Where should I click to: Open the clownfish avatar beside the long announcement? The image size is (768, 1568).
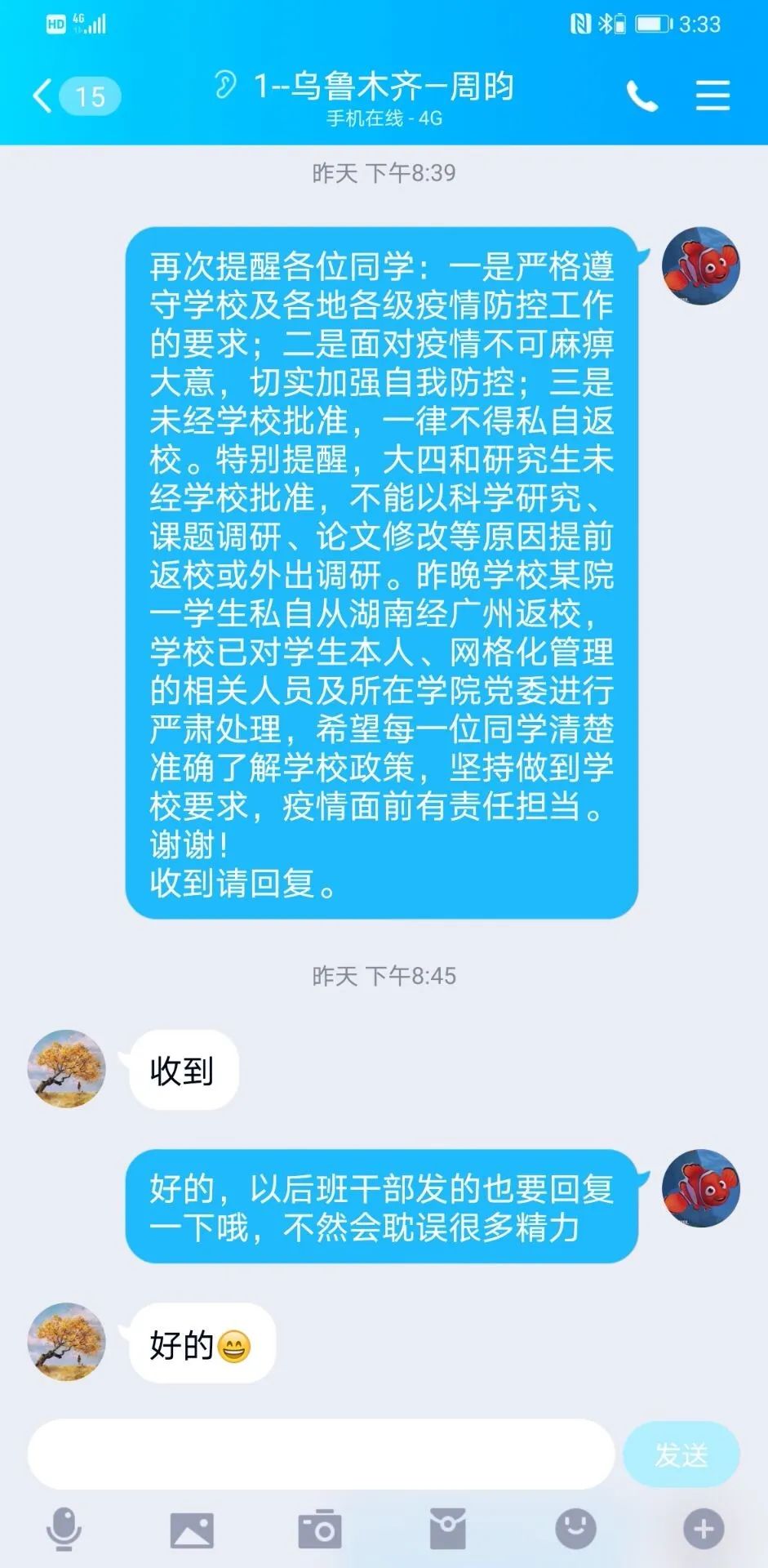click(x=700, y=266)
